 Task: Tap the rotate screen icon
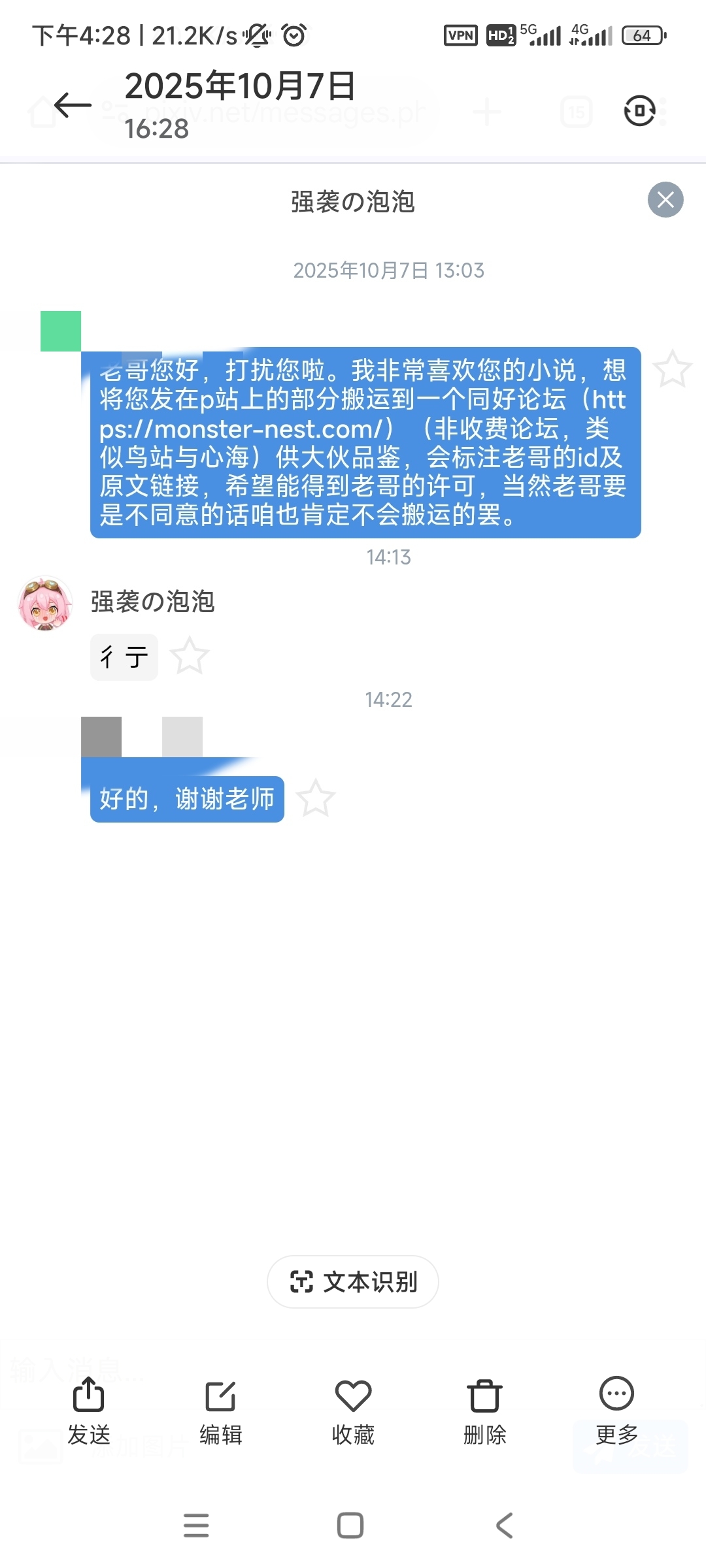[x=639, y=110]
